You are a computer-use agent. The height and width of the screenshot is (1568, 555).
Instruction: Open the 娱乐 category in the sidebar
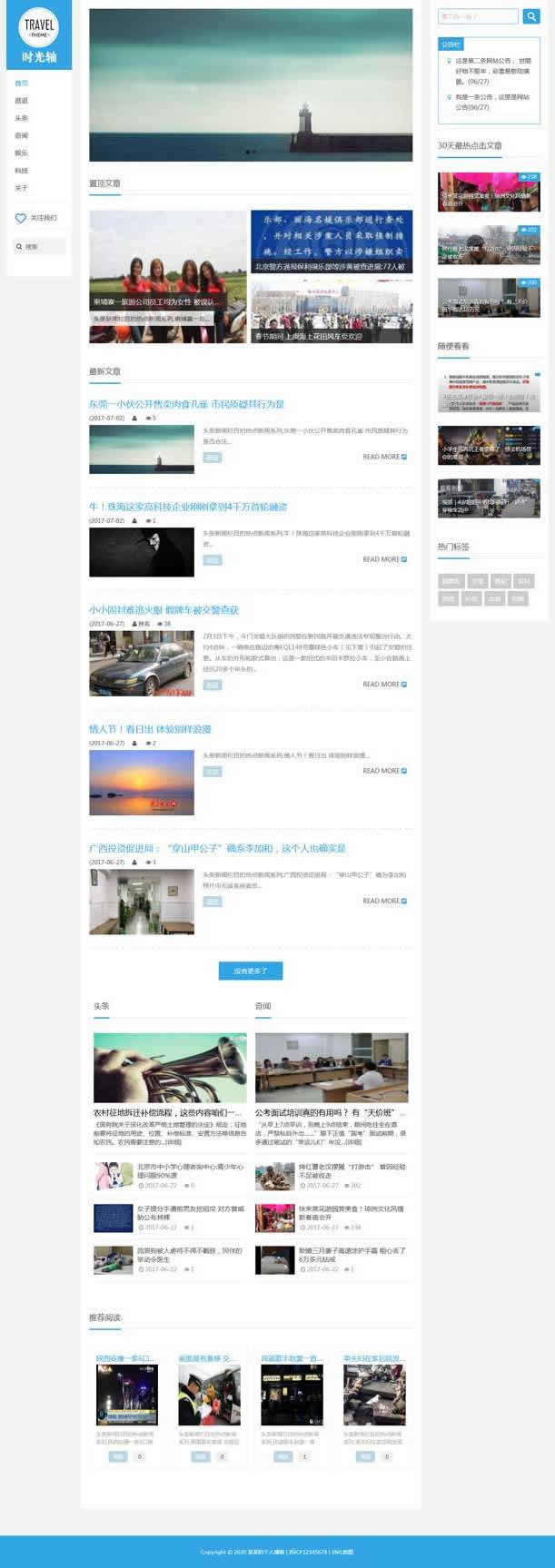pos(21,153)
